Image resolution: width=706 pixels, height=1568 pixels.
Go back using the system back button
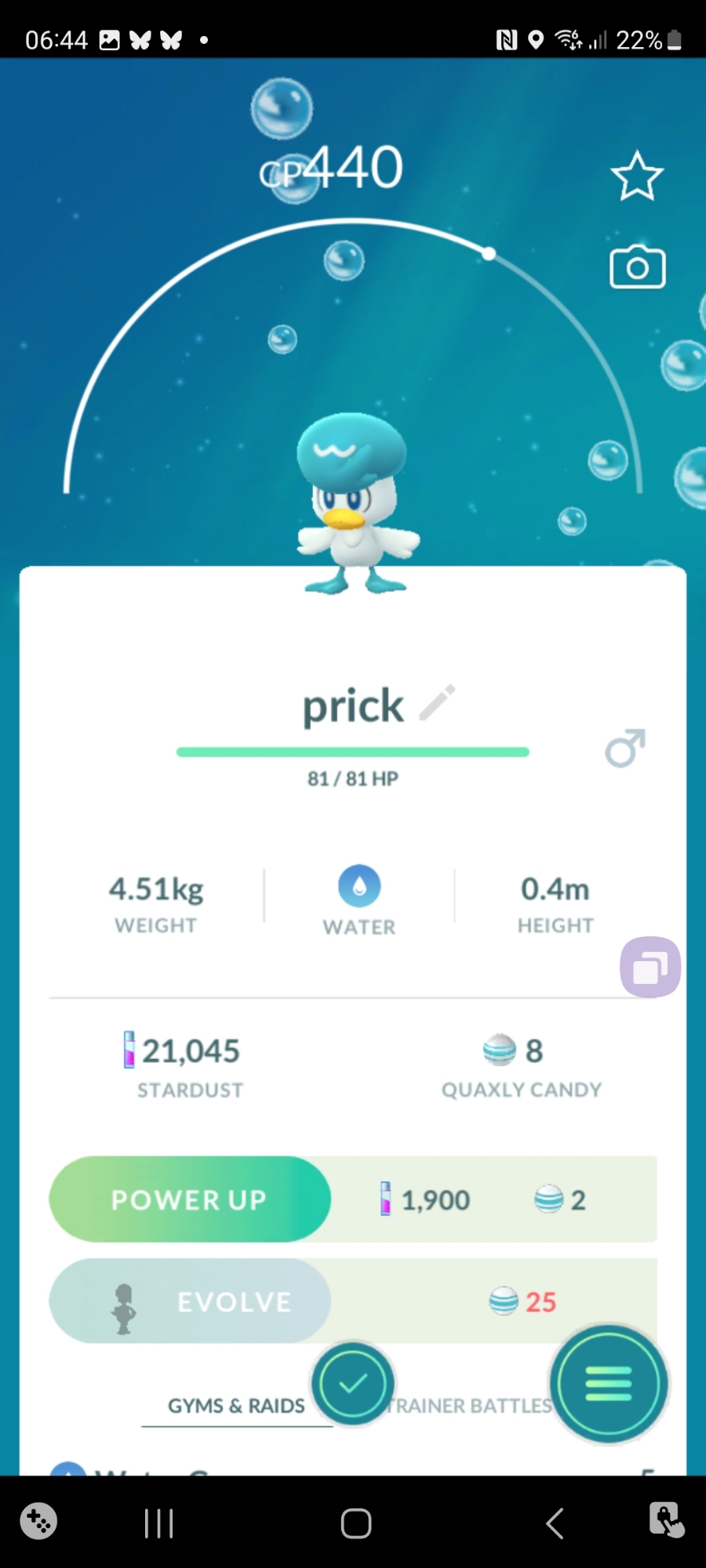pos(555,1523)
